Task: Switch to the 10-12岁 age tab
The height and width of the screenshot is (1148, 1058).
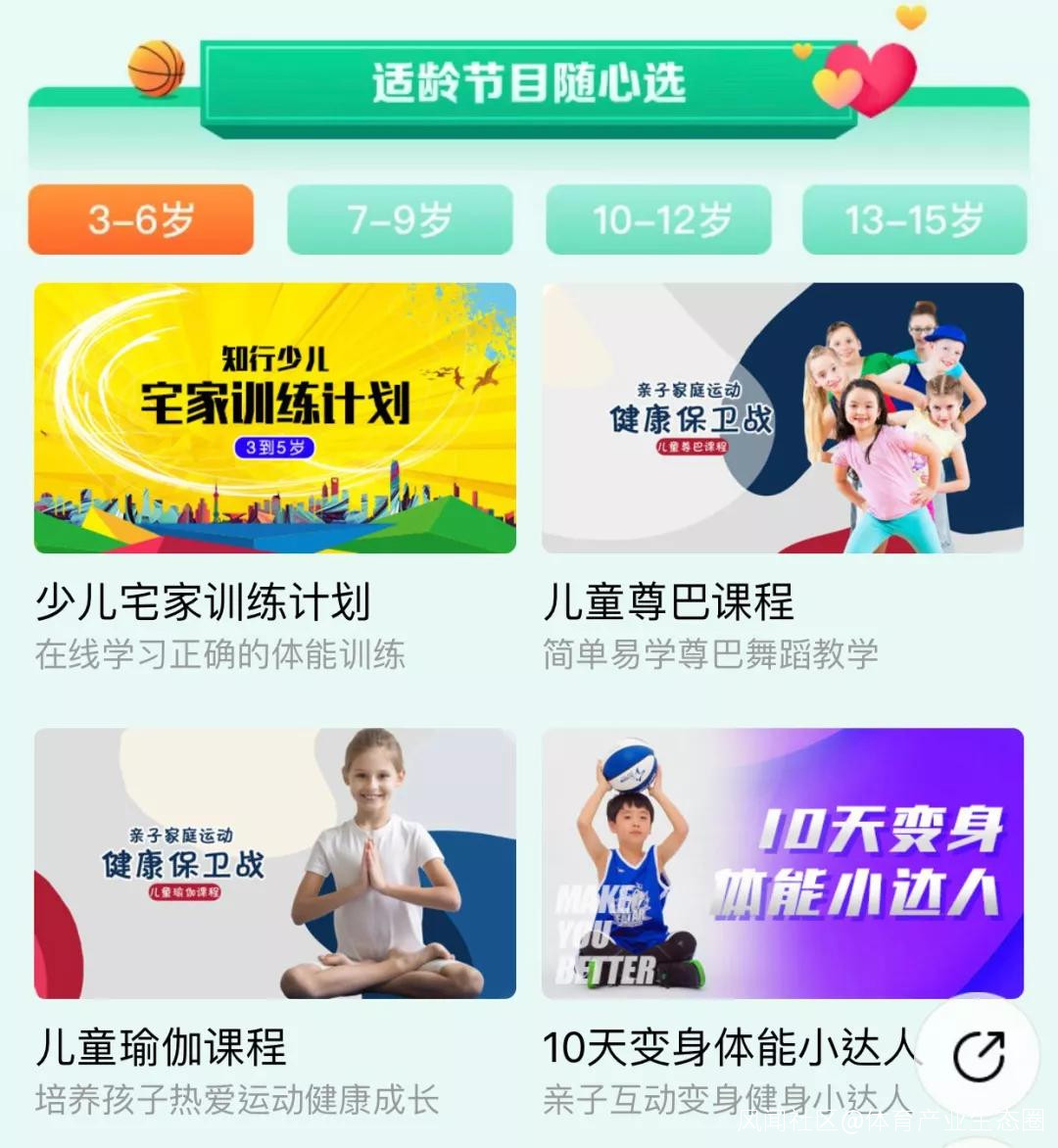Action: point(658,219)
